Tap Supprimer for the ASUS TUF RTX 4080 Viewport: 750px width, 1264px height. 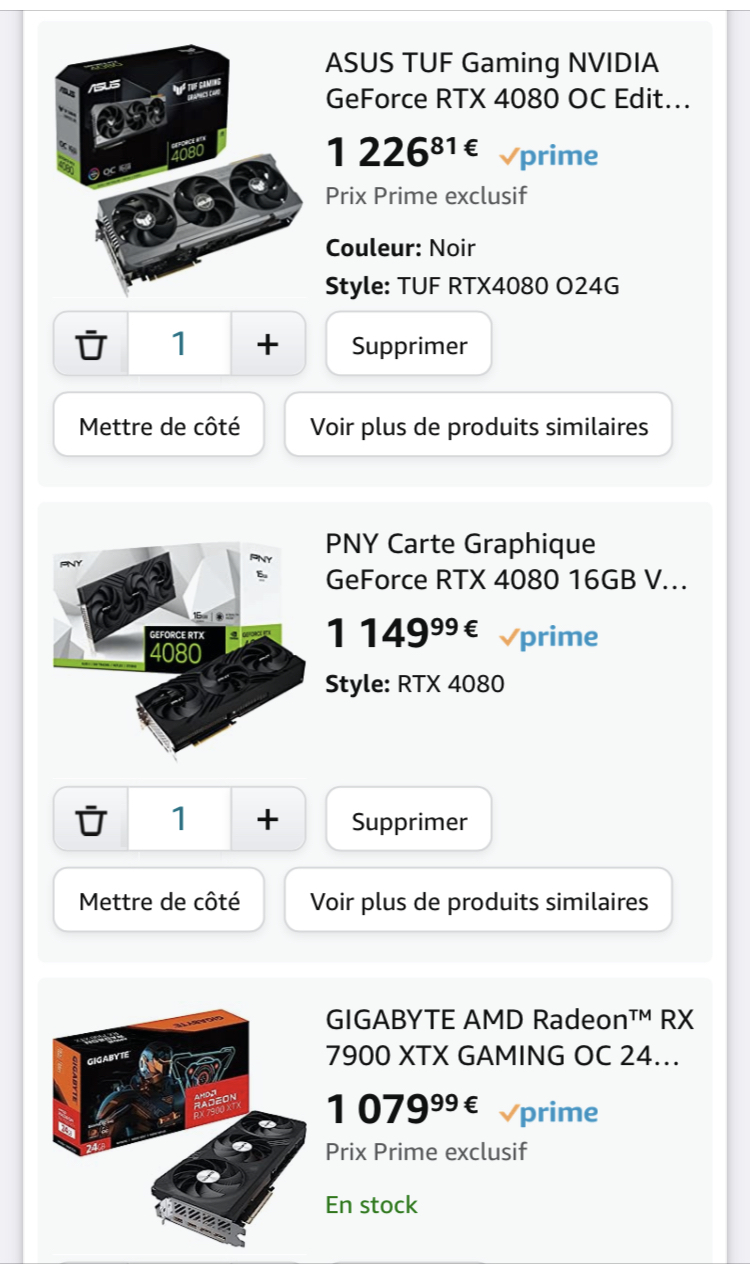pyautogui.click(x=409, y=345)
